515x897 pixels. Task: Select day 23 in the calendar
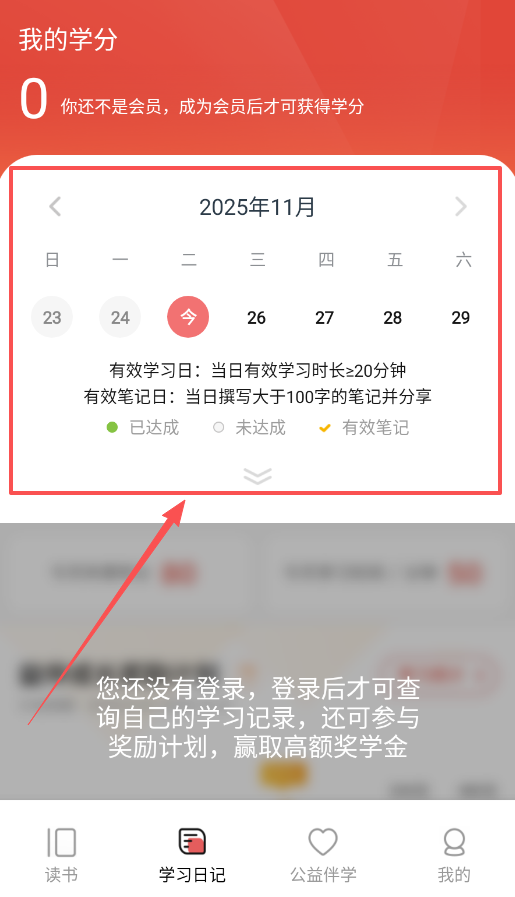(x=52, y=317)
